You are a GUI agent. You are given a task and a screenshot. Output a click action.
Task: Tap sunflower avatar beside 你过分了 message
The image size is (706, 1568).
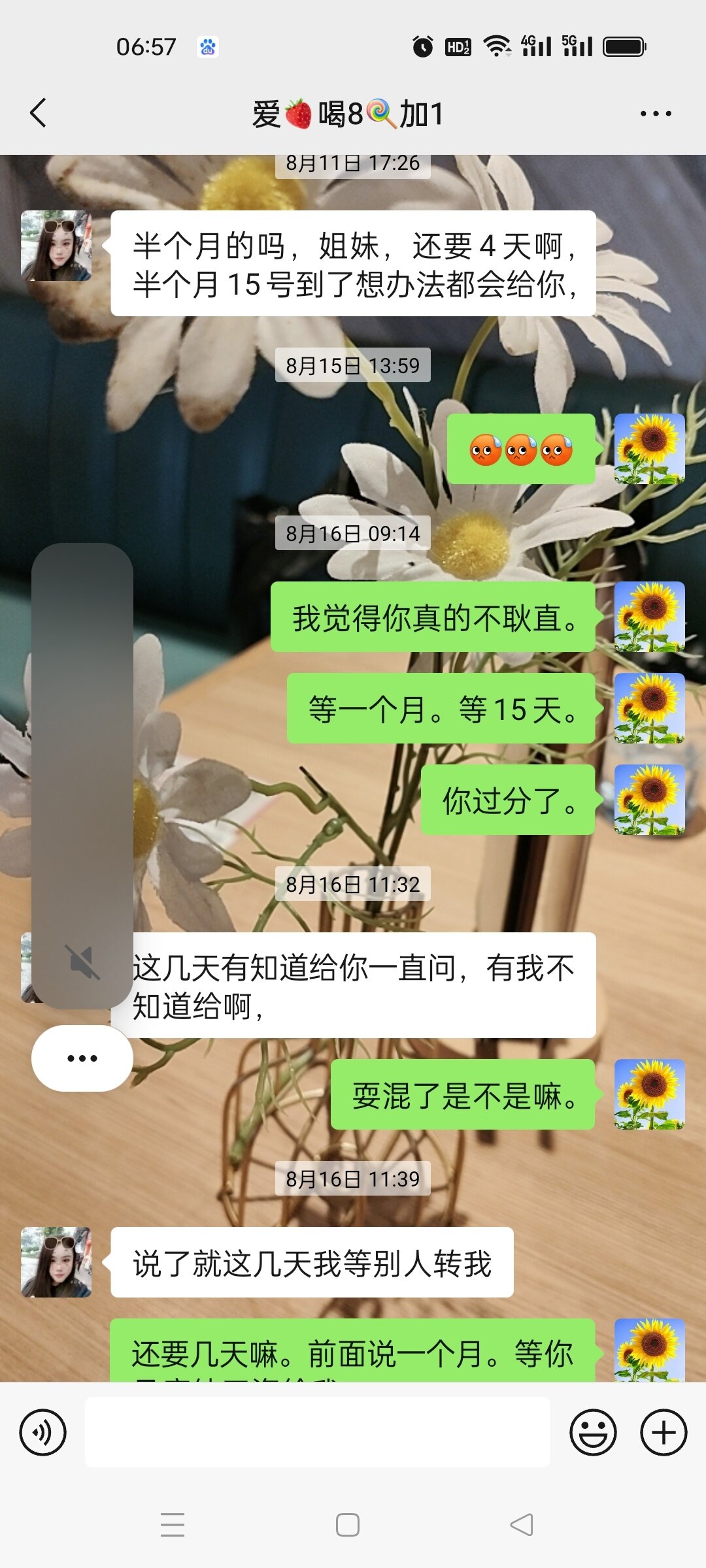(x=650, y=800)
